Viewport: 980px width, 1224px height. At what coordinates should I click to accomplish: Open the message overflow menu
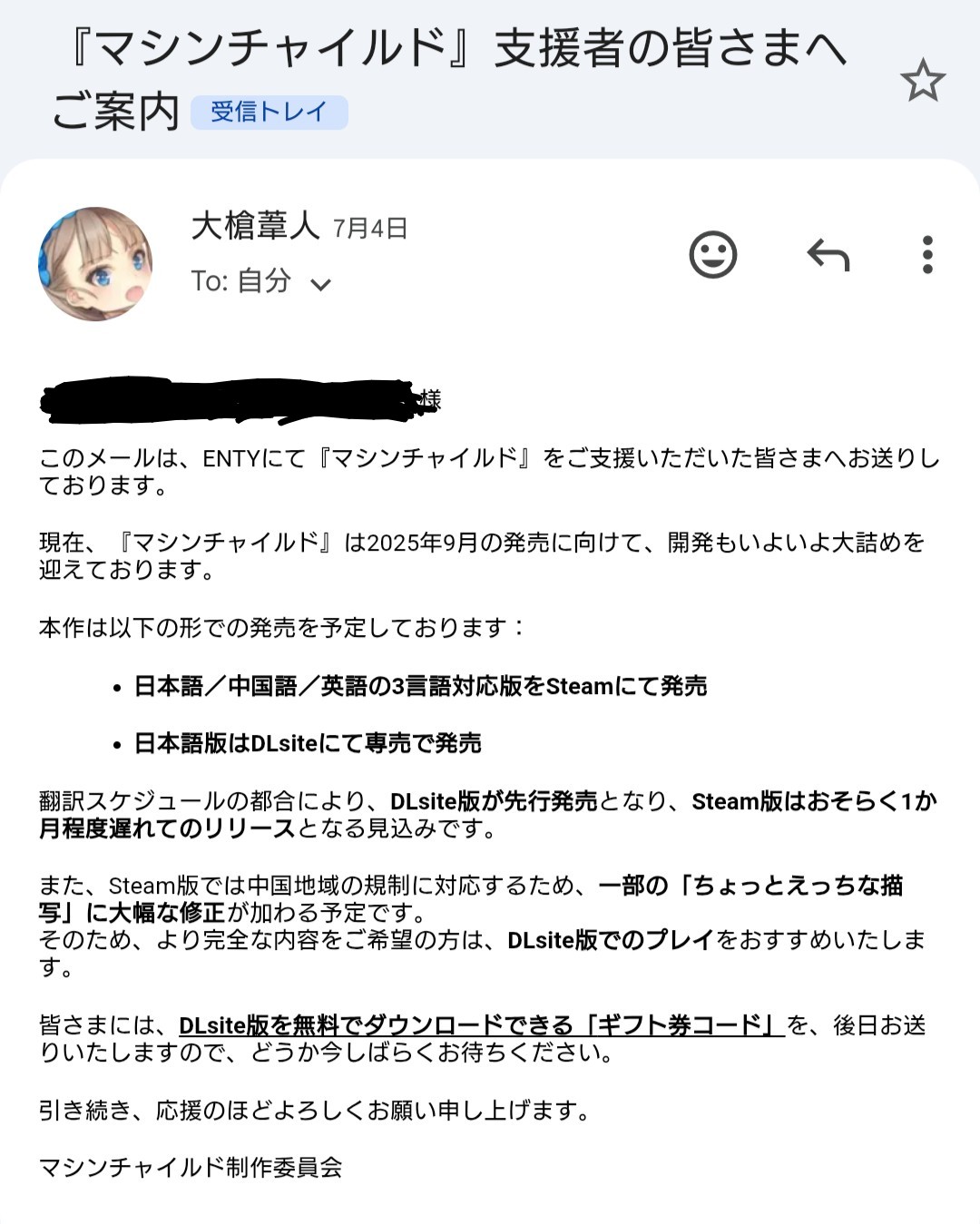(x=926, y=255)
